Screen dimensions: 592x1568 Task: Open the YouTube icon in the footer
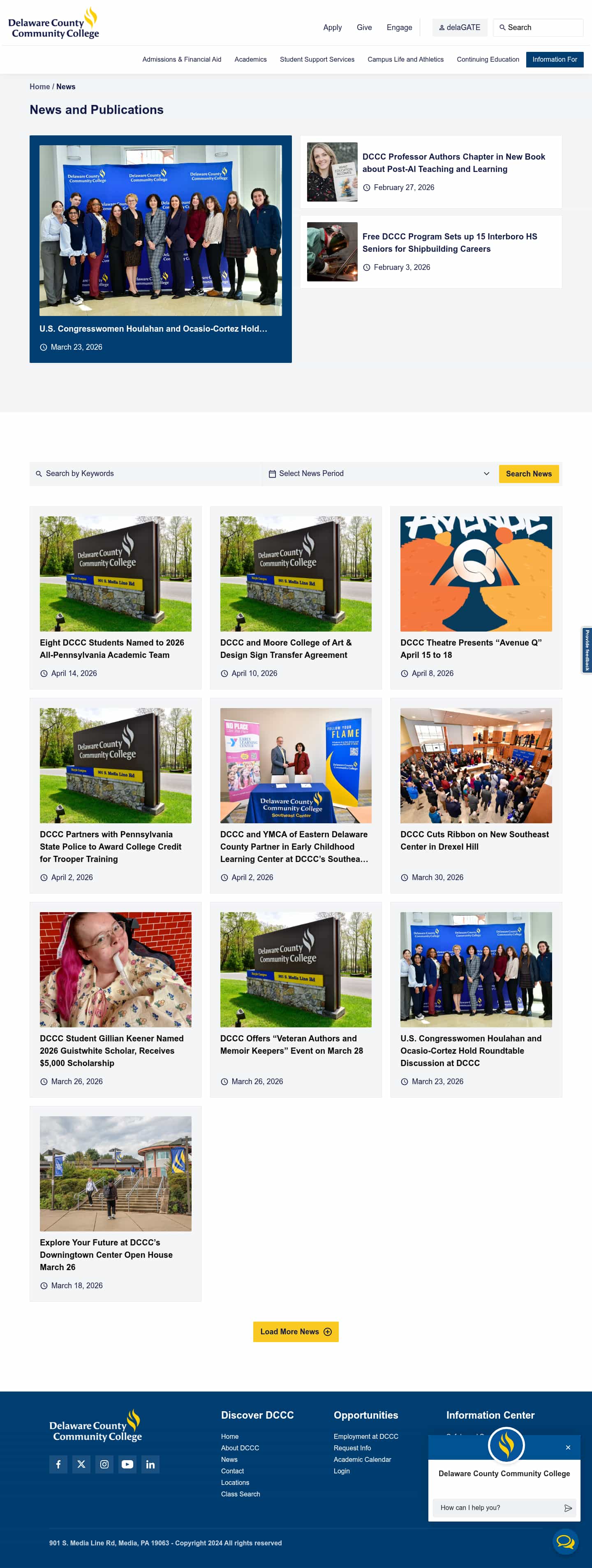point(128,1464)
